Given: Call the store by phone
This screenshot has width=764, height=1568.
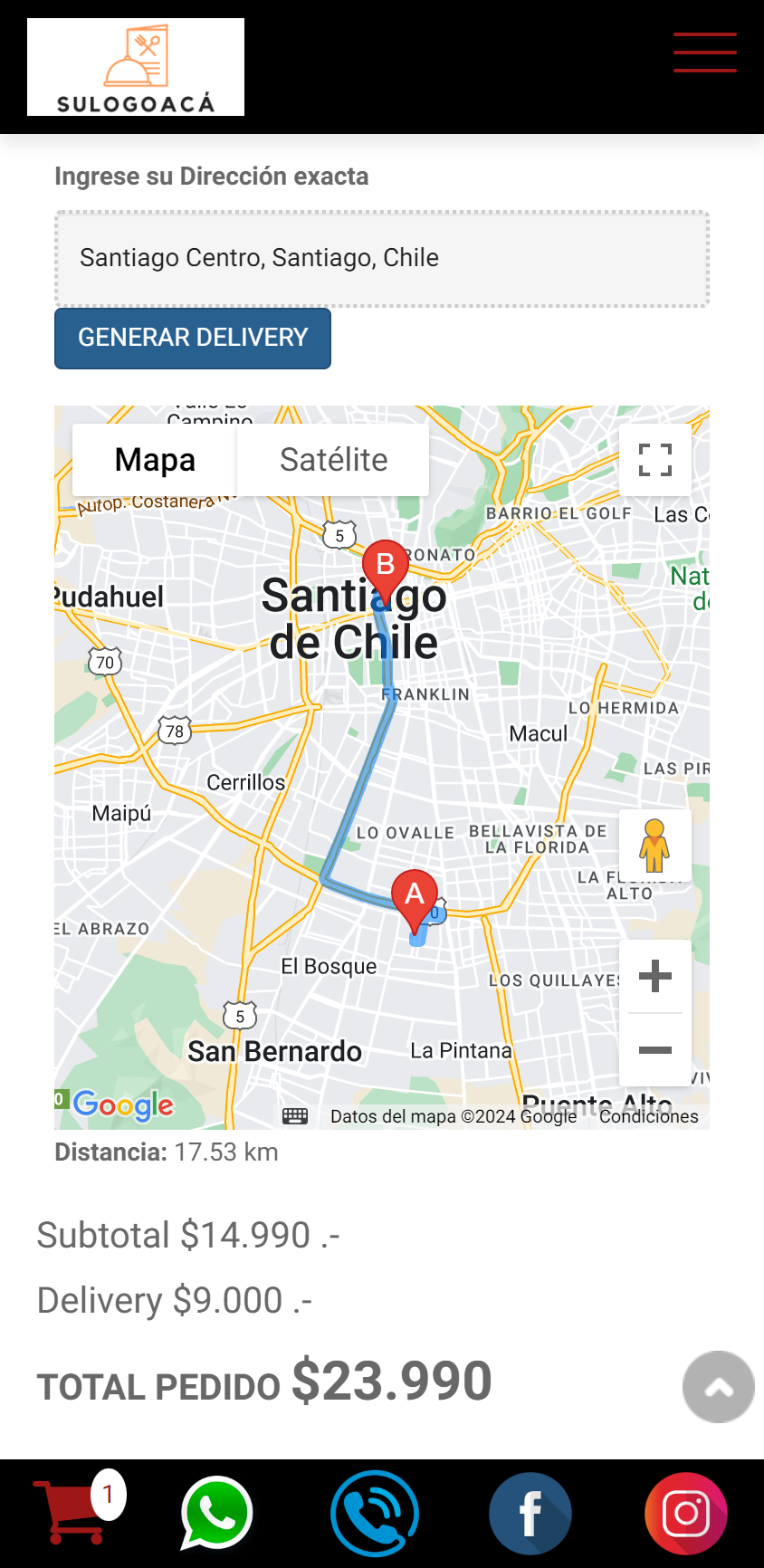Looking at the screenshot, I should coord(374,1513).
